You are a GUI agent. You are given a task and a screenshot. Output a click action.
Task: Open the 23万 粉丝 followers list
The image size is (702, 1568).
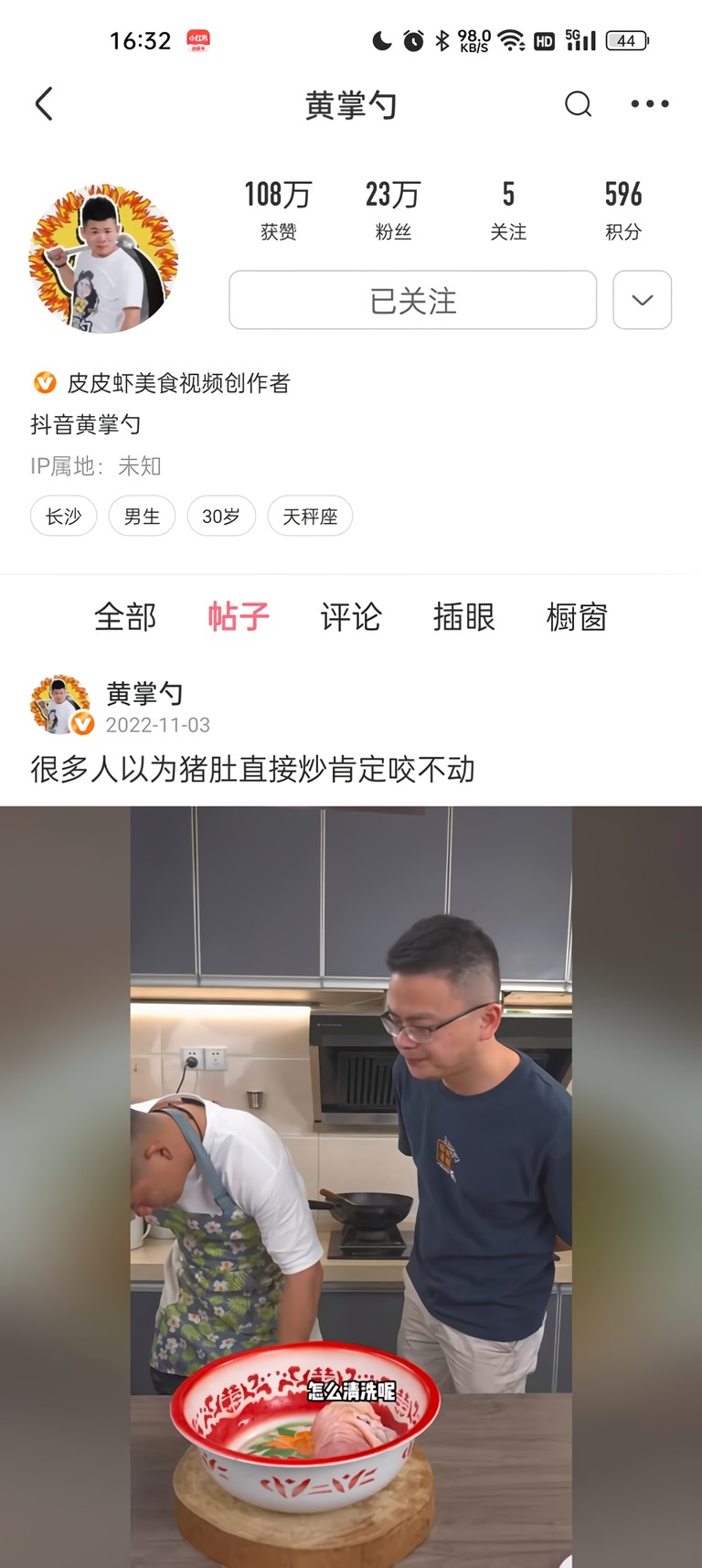point(393,210)
